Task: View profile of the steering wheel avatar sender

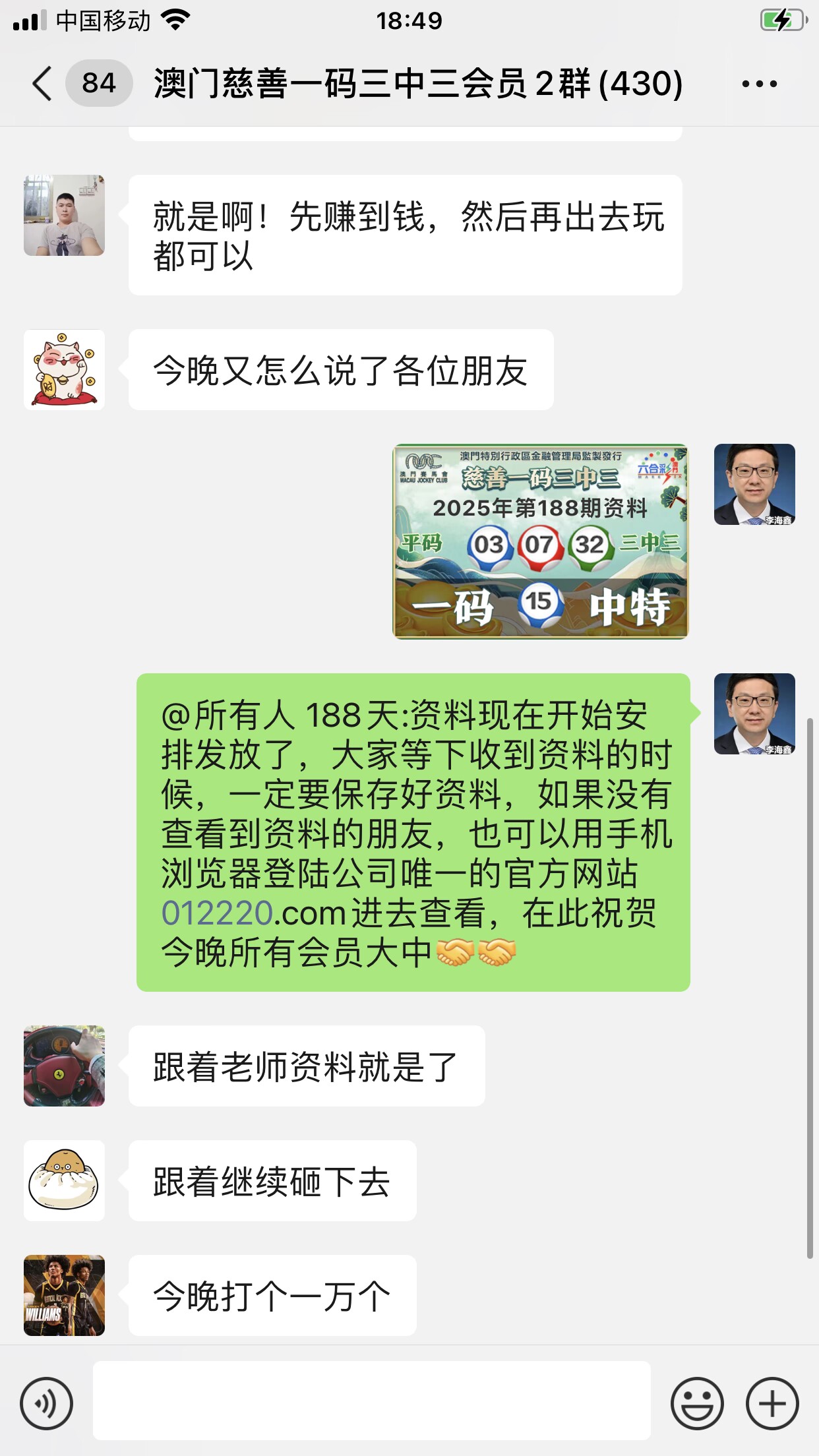Action: point(64,1066)
